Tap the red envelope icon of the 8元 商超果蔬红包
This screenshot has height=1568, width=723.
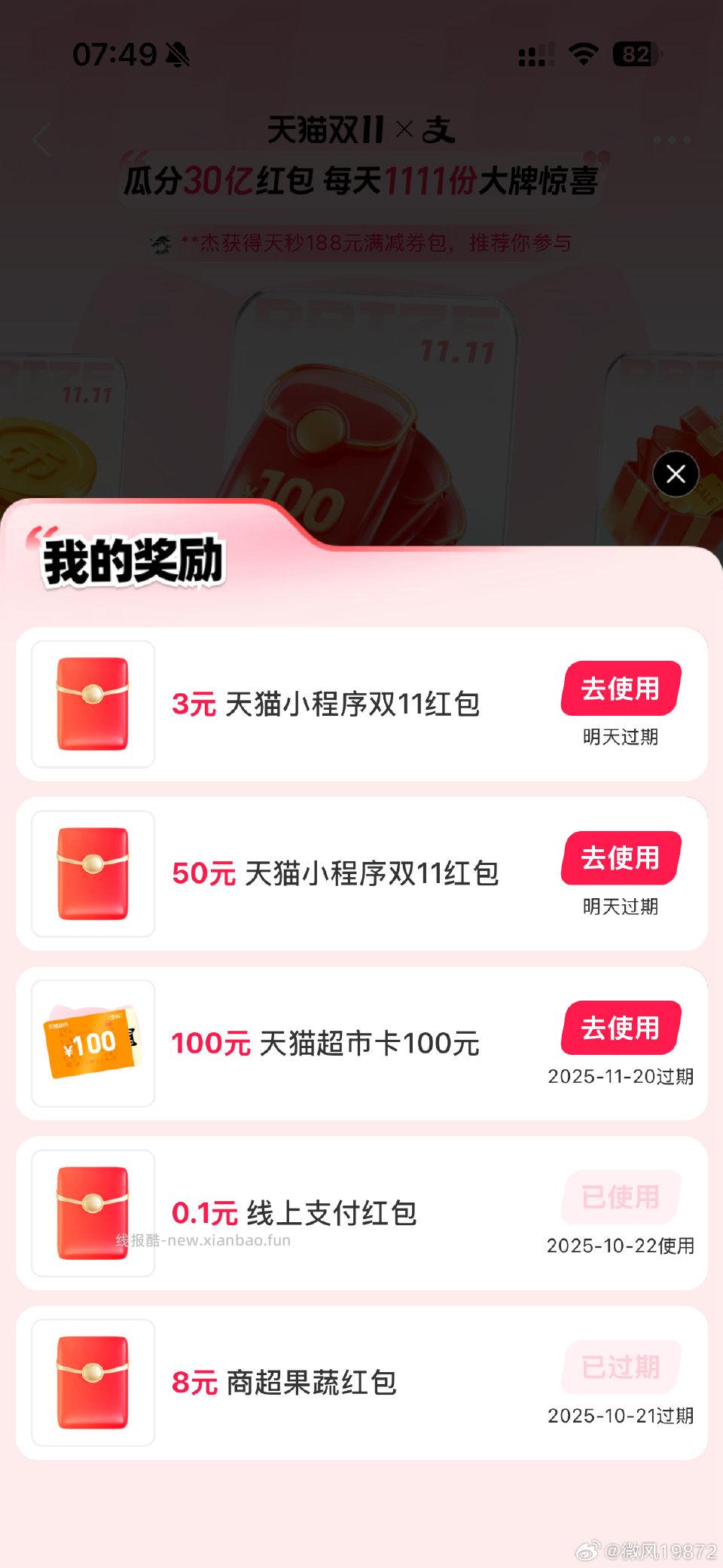(92, 1383)
